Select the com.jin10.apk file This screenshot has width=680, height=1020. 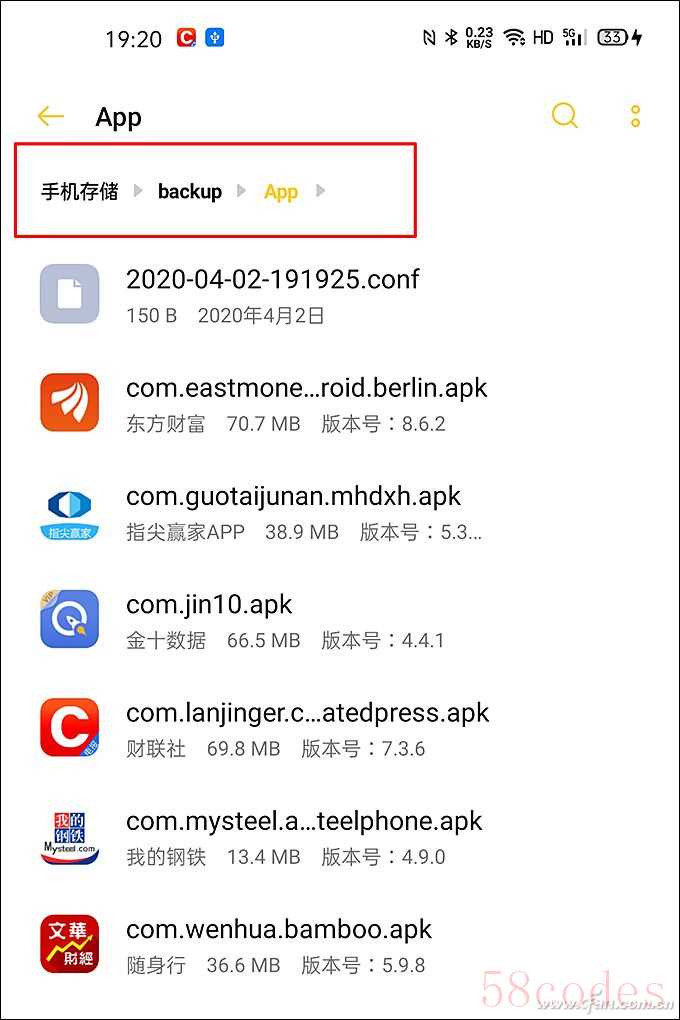pos(209,619)
